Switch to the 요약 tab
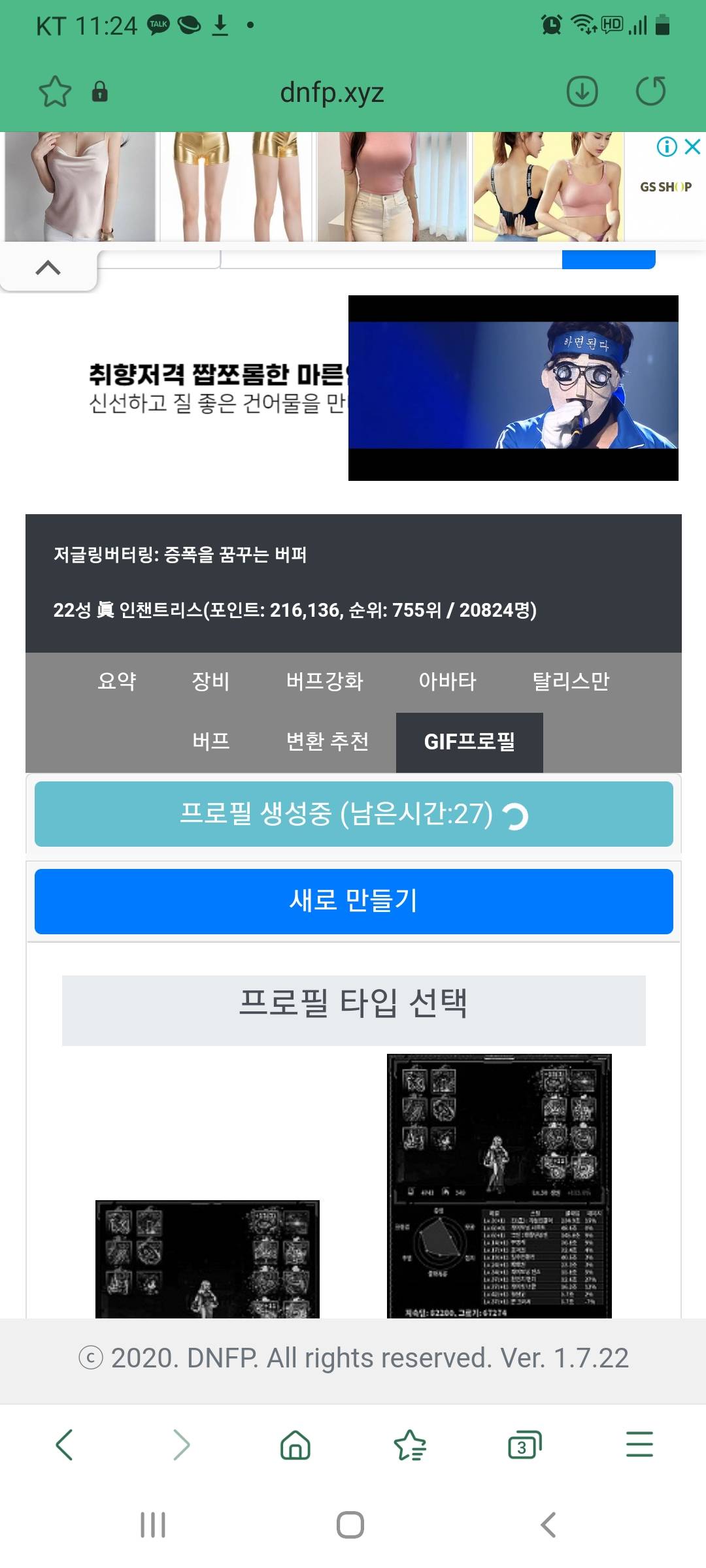706x1568 pixels. click(117, 681)
